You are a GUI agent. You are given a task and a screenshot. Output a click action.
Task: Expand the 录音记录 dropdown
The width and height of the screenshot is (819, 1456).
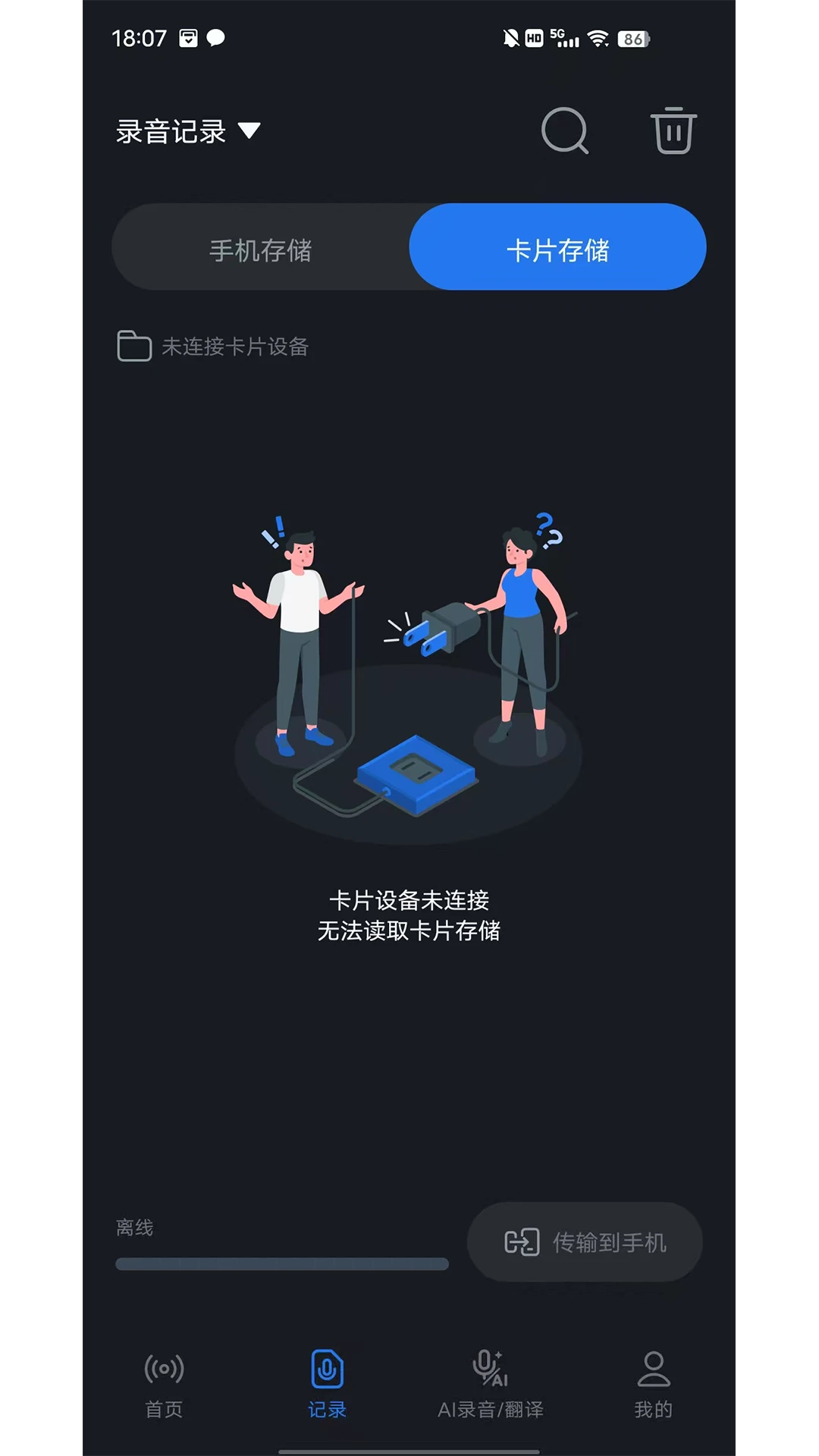pyautogui.click(x=188, y=131)
